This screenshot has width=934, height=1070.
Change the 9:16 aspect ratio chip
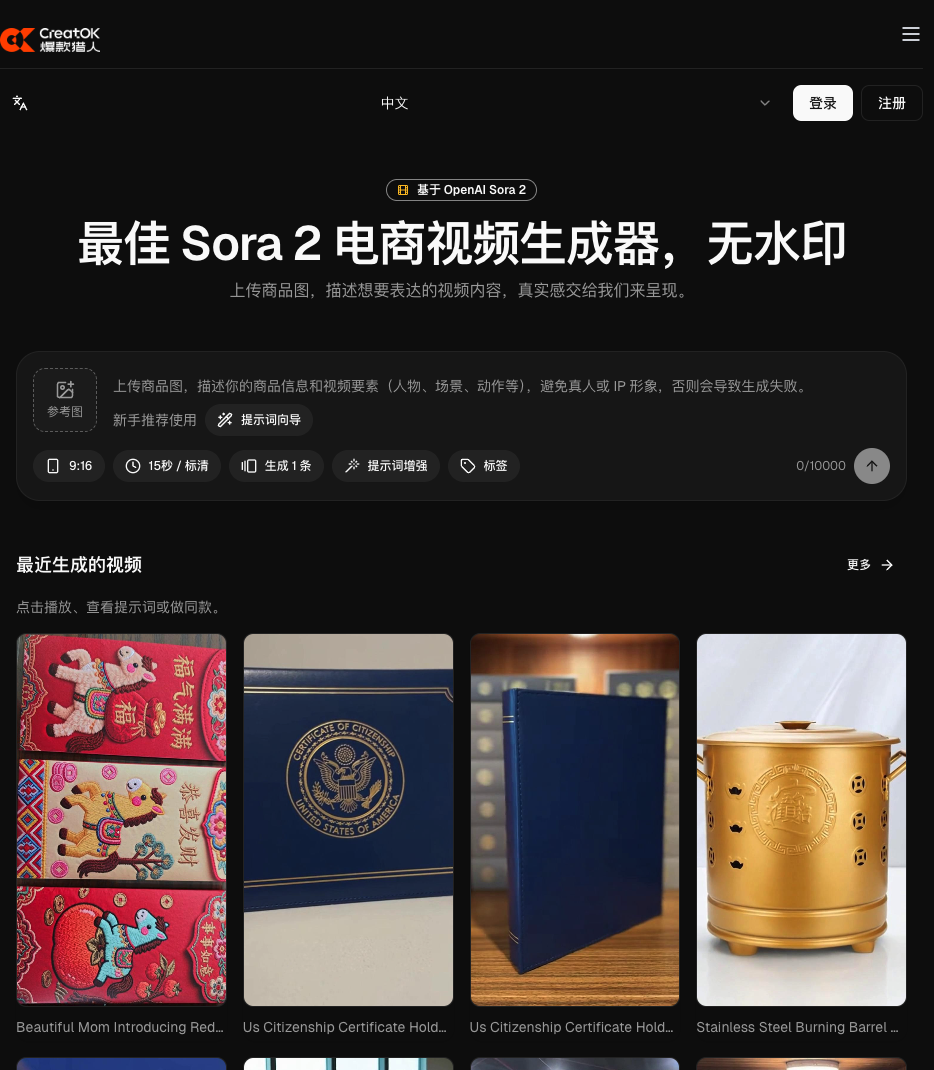click(x=69, y=466)
